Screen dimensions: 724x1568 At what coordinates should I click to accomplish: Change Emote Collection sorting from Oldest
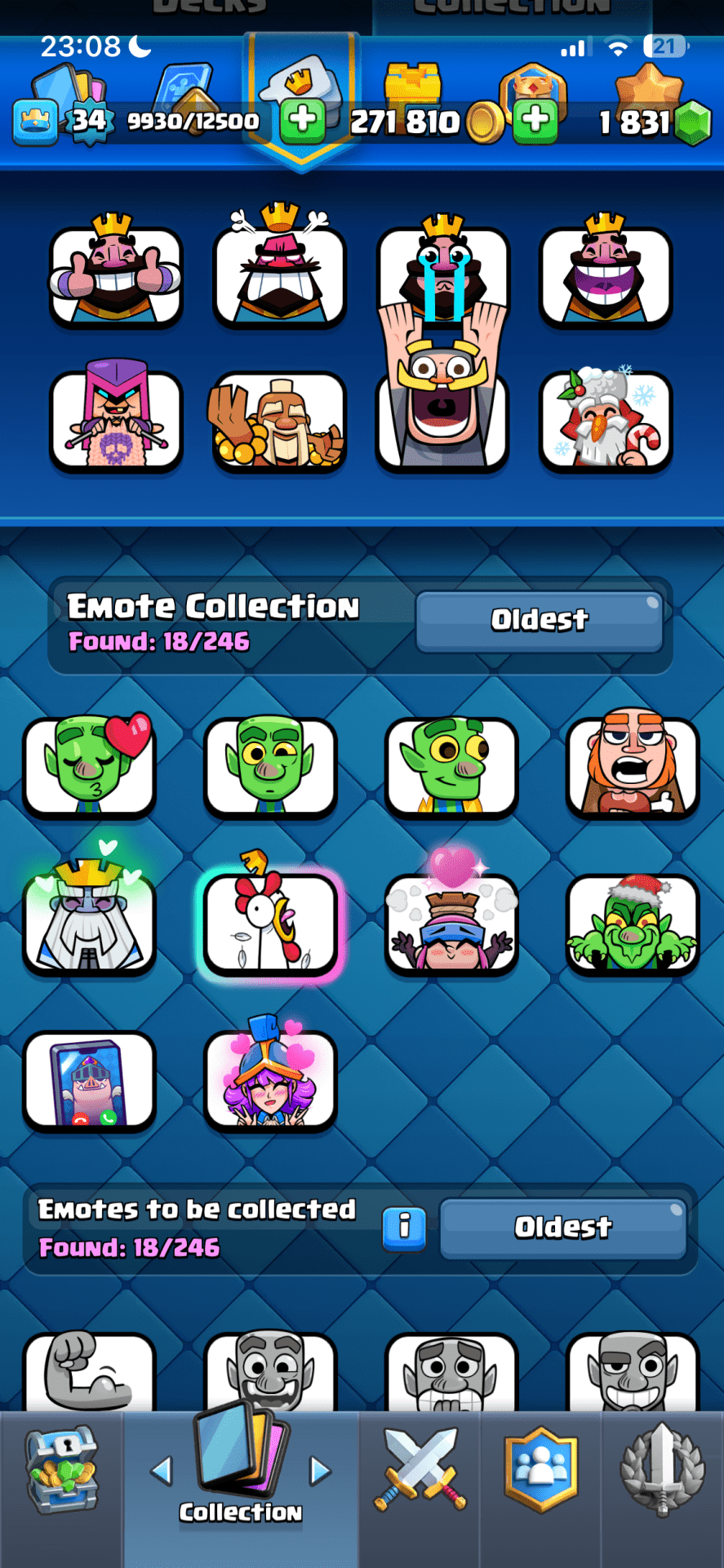pos(539,621)
